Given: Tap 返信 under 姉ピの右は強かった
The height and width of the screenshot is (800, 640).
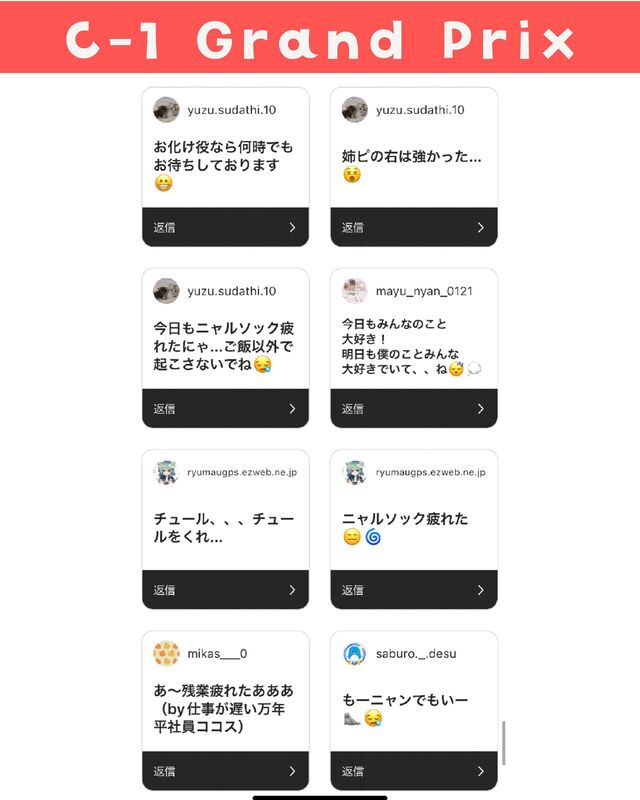Looking at the screenshot, I should point(414,227).
